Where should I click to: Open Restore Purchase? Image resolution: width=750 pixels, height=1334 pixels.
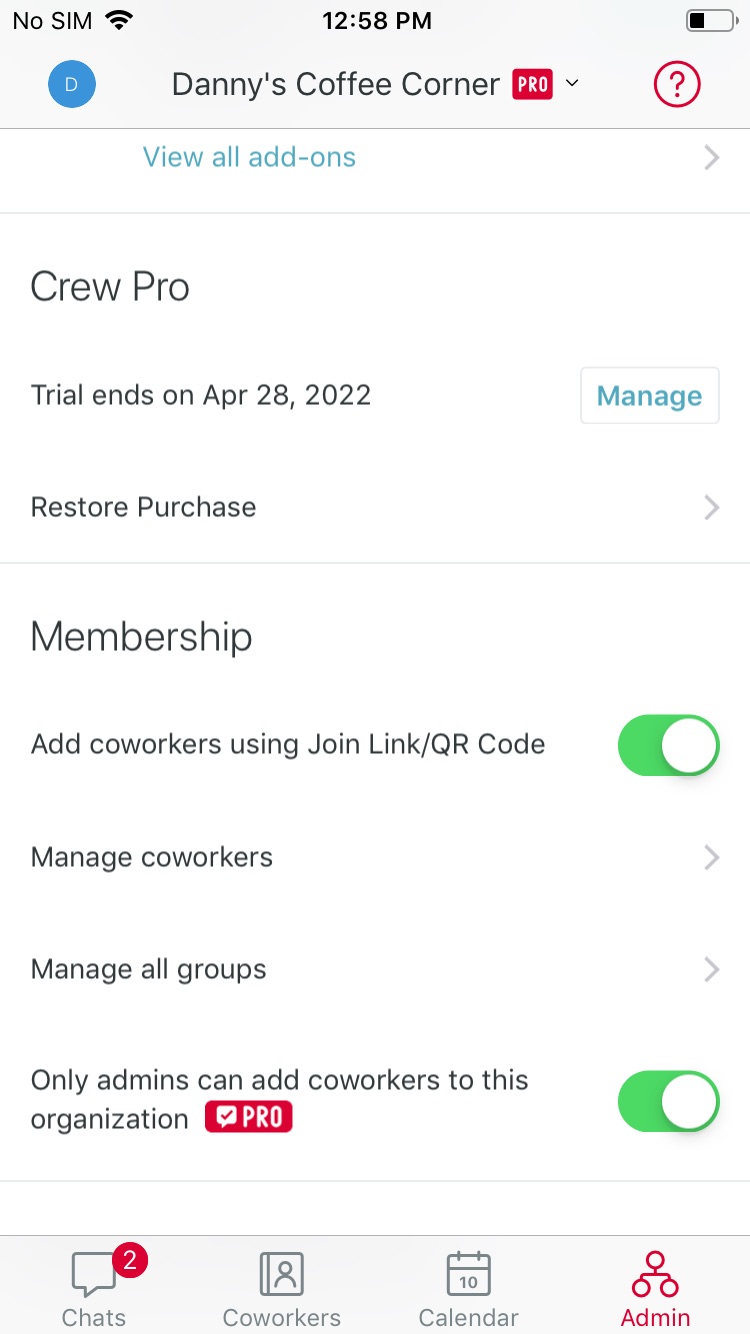coord(375,508)
